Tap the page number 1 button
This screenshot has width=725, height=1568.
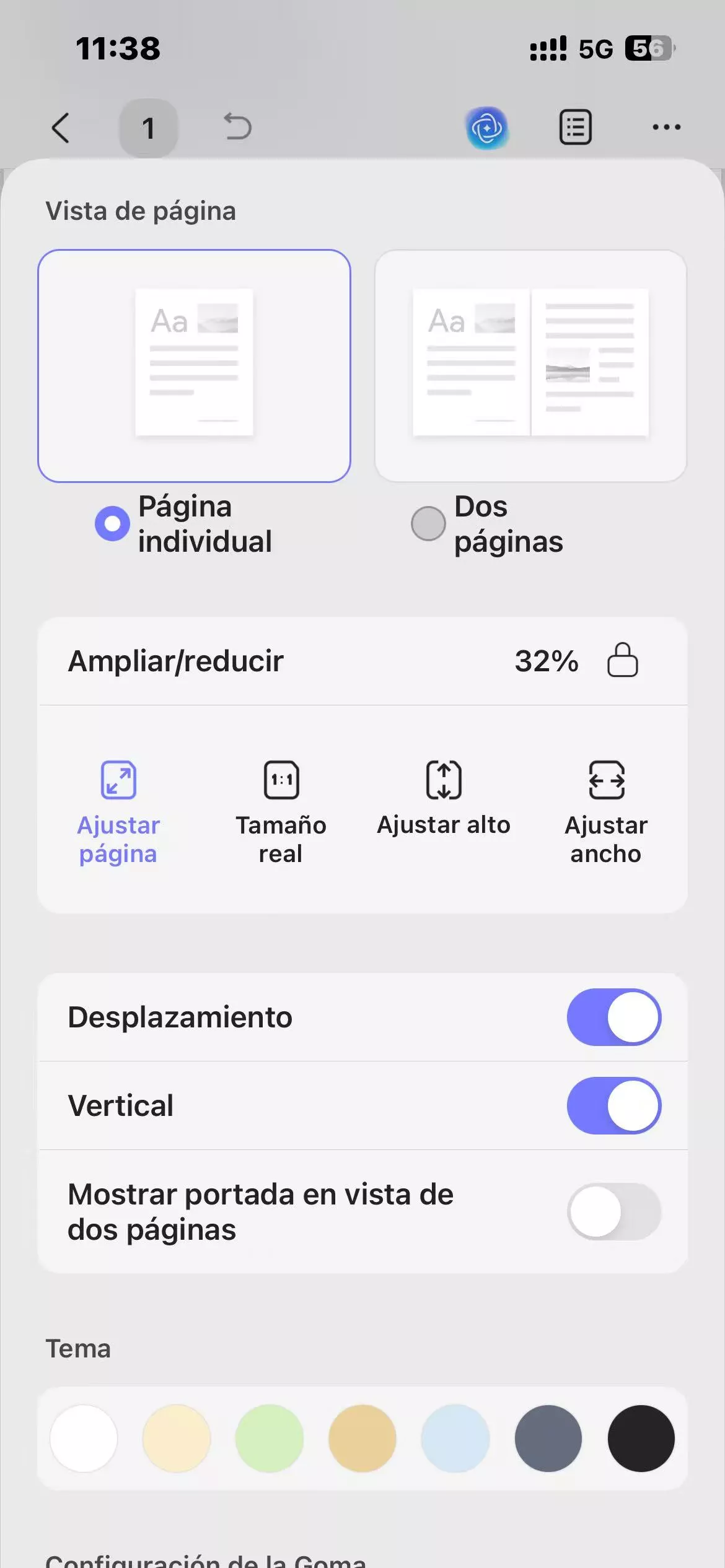148,128
